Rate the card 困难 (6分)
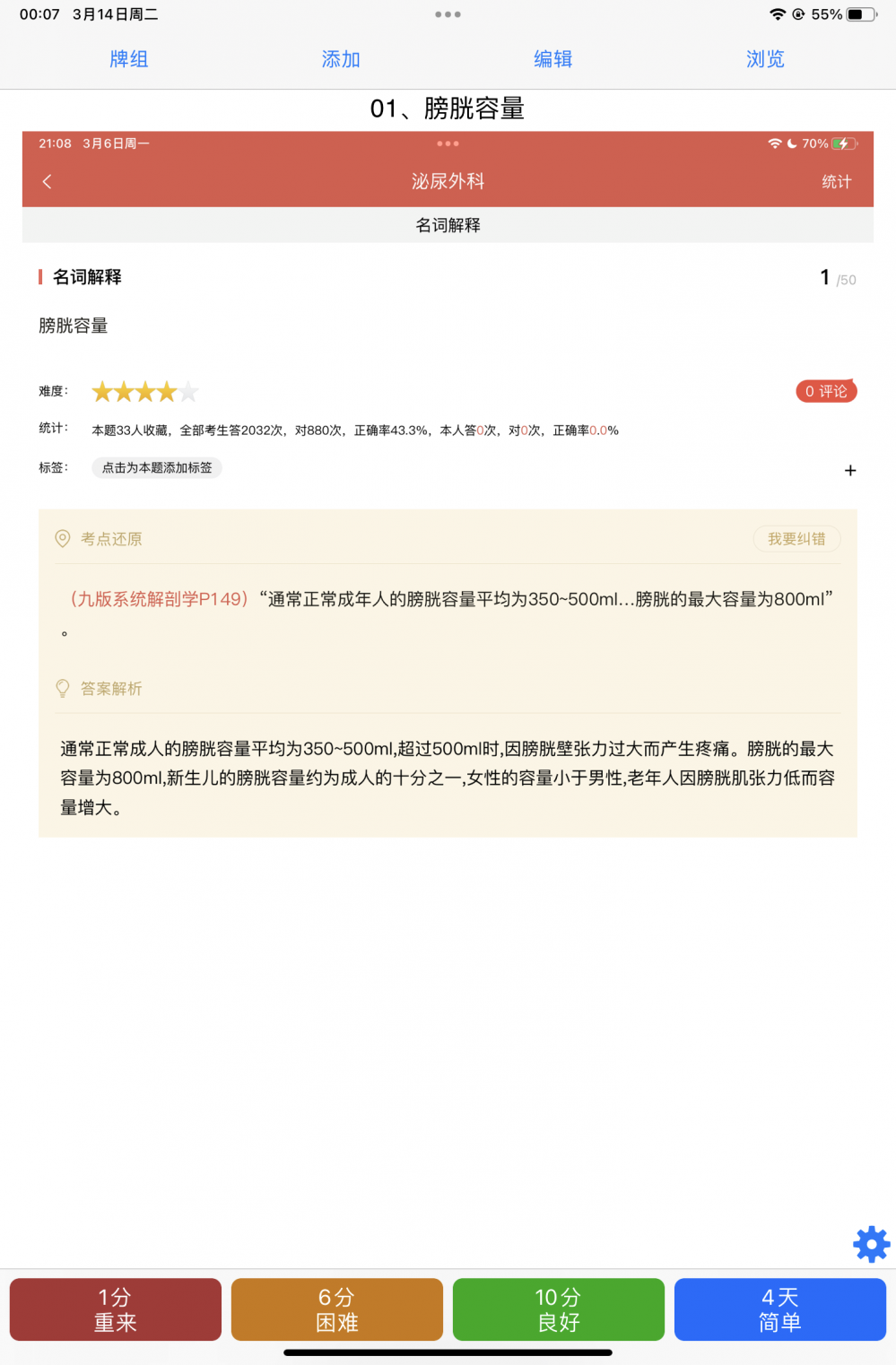The image size is (896, 1365). (x=337, y=1309)
